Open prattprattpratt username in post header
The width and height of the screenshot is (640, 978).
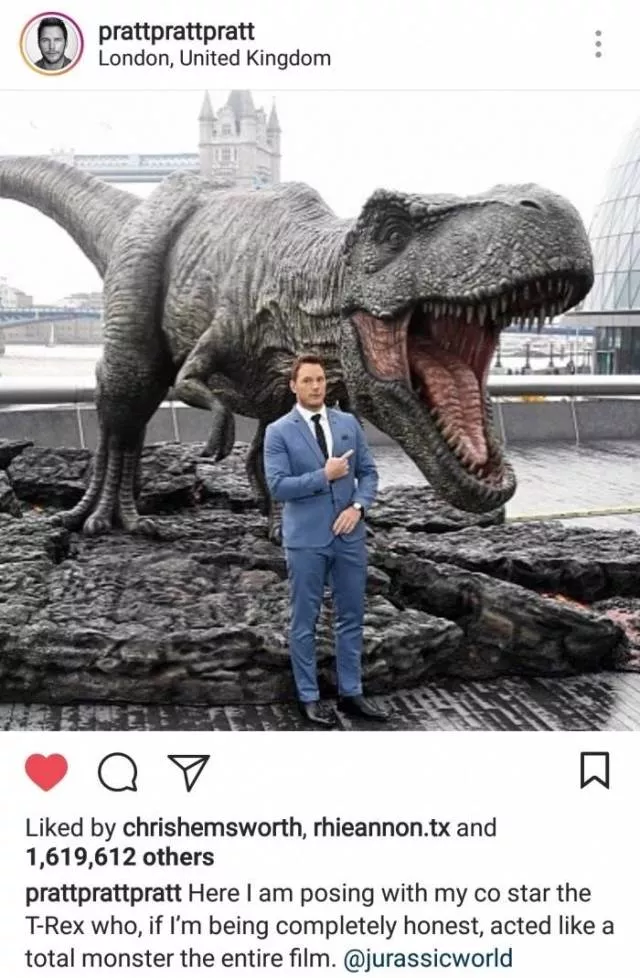tap(176, 31)
